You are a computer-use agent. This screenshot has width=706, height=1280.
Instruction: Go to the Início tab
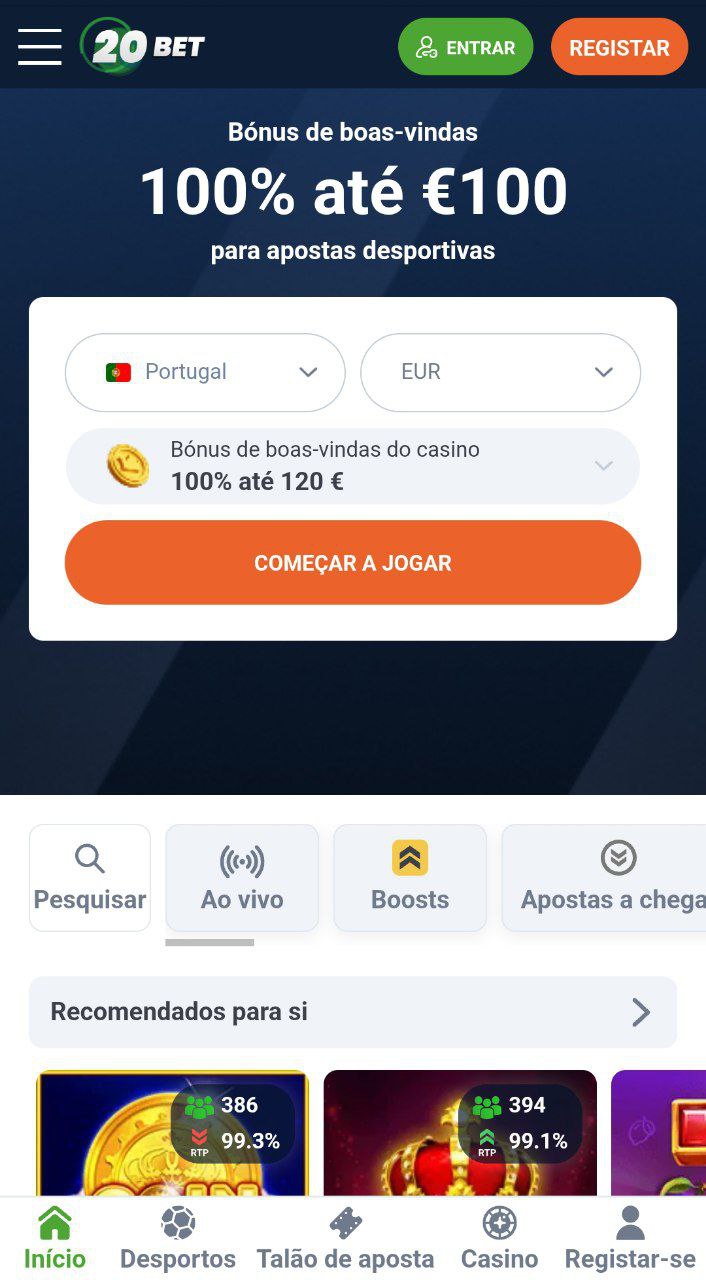click(55, 1238)
